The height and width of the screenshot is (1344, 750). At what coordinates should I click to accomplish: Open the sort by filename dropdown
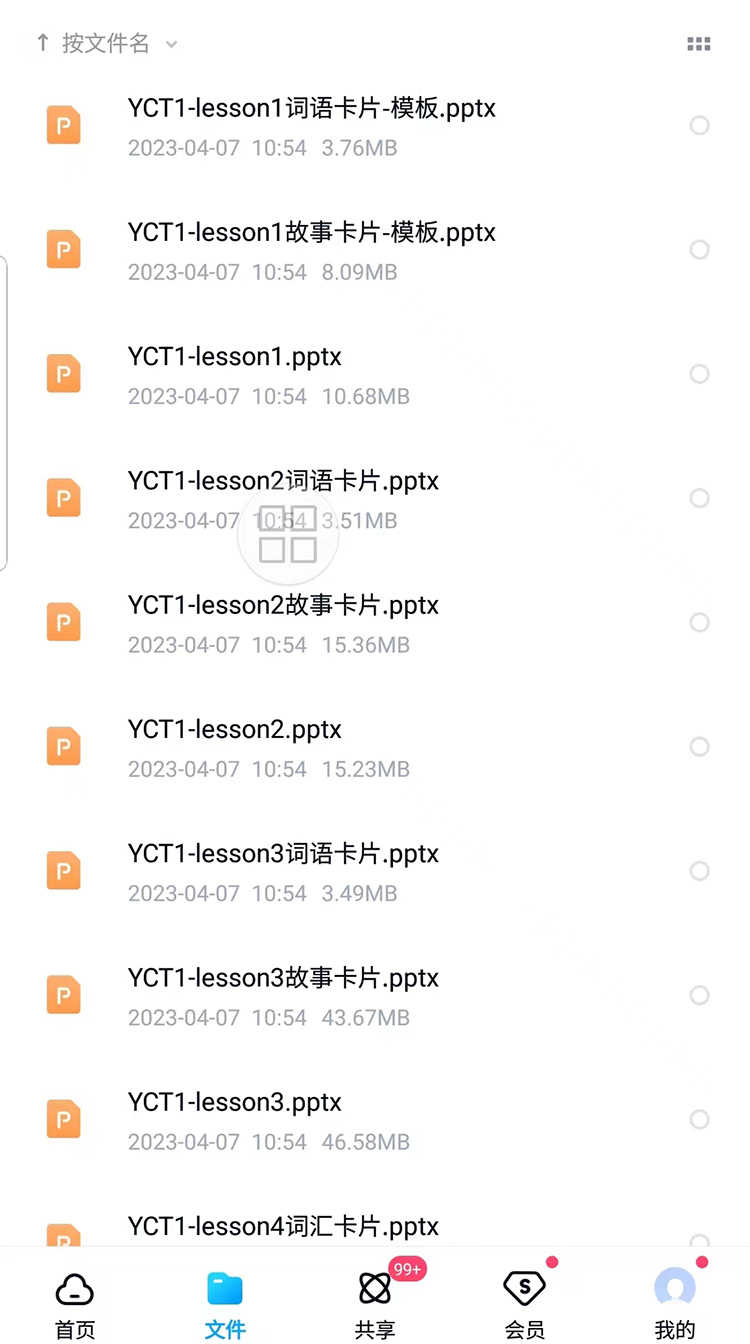(x=106, y=43)
